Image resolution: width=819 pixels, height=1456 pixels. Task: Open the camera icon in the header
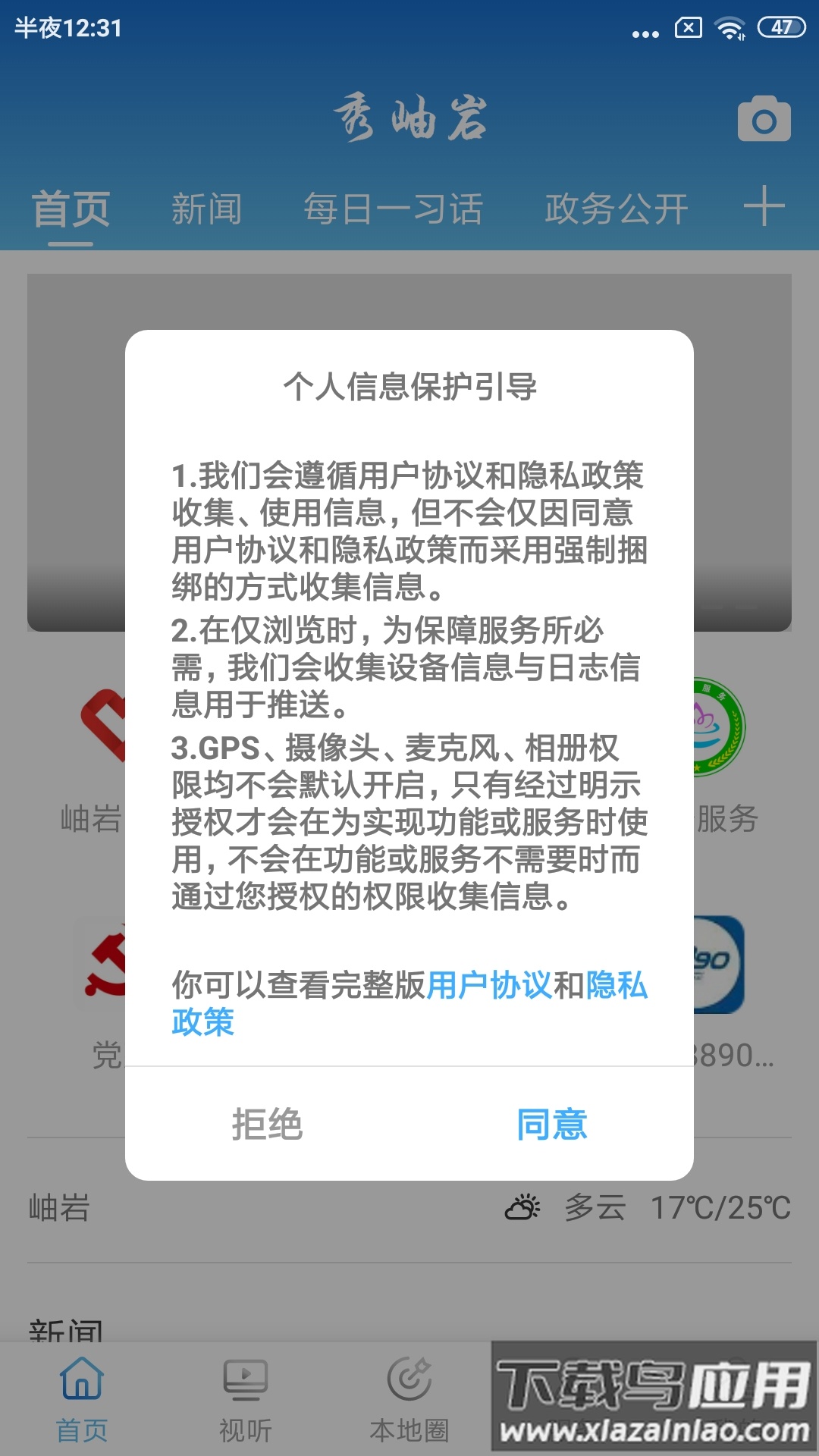[764, 120]
